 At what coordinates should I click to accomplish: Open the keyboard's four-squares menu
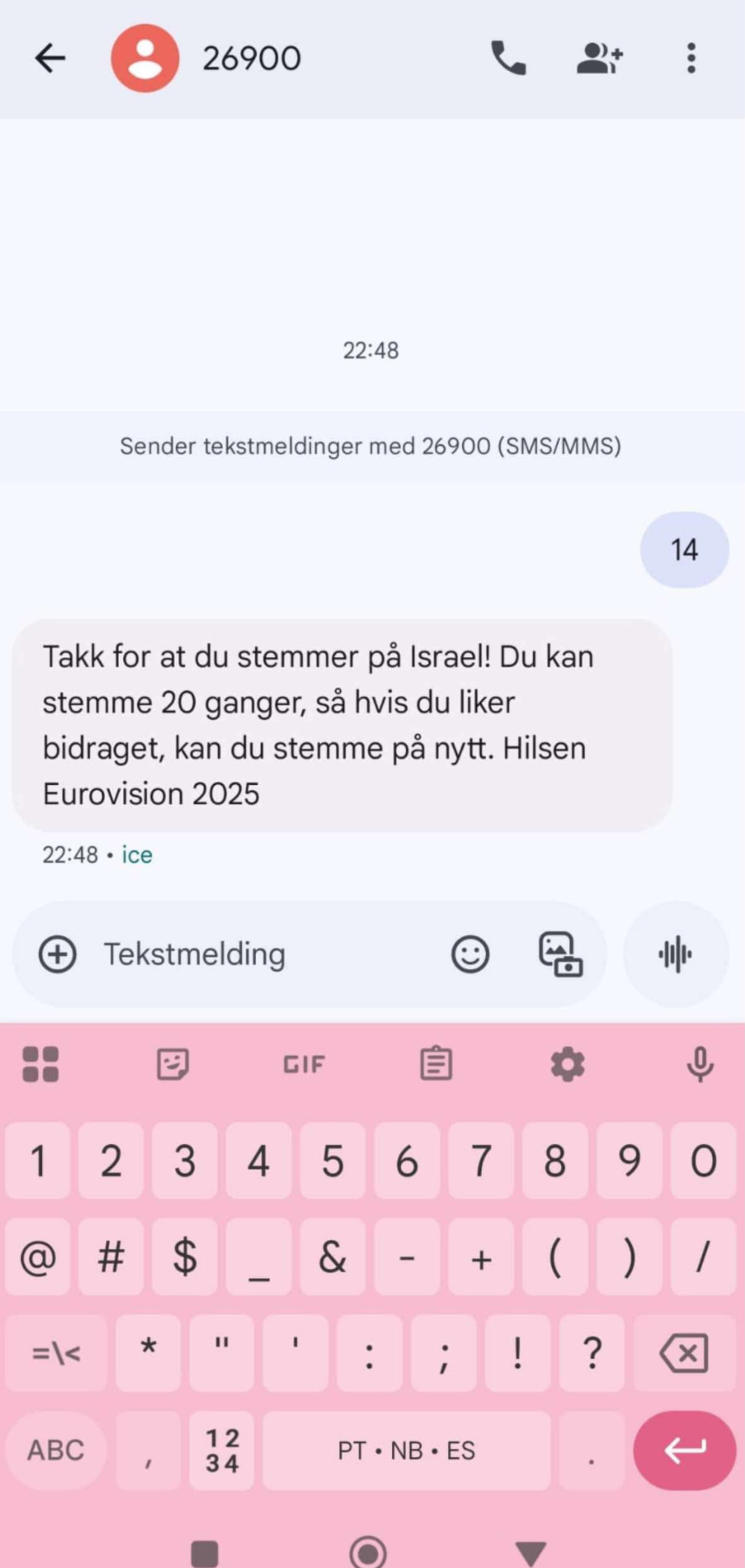click(41, 1065)
